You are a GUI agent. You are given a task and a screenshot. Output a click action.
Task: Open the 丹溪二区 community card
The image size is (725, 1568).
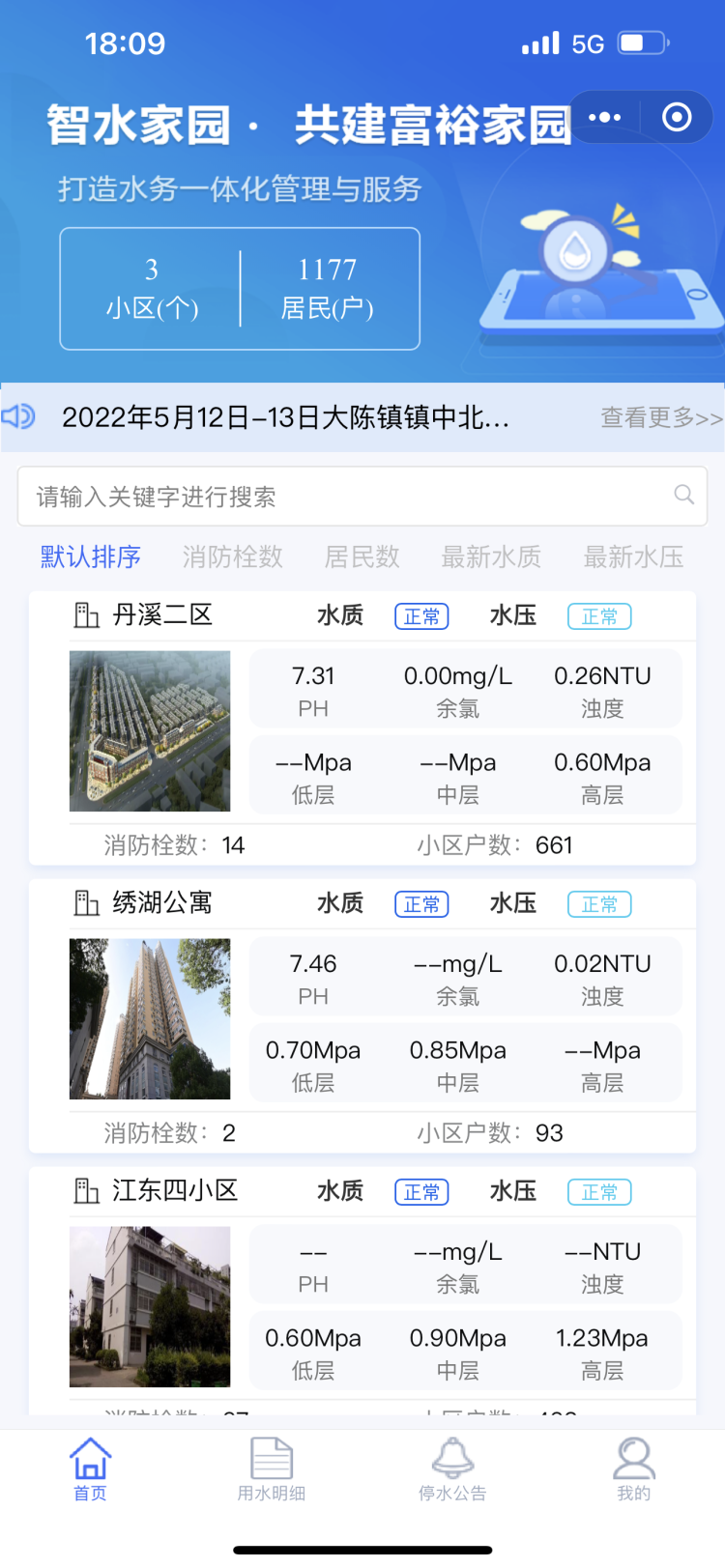click(x=162, y=615)
